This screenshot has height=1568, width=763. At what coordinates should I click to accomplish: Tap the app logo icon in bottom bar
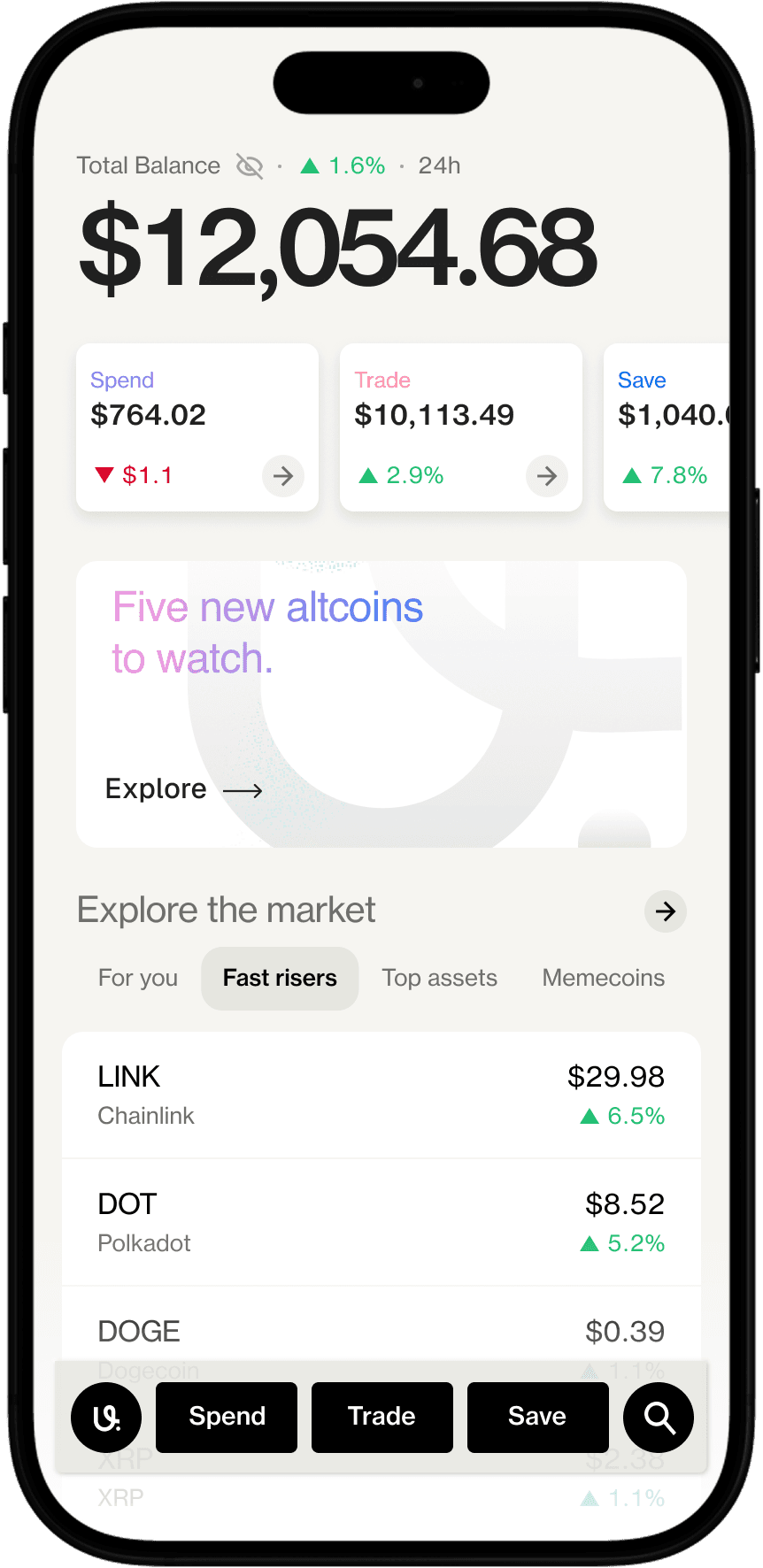106,1418
